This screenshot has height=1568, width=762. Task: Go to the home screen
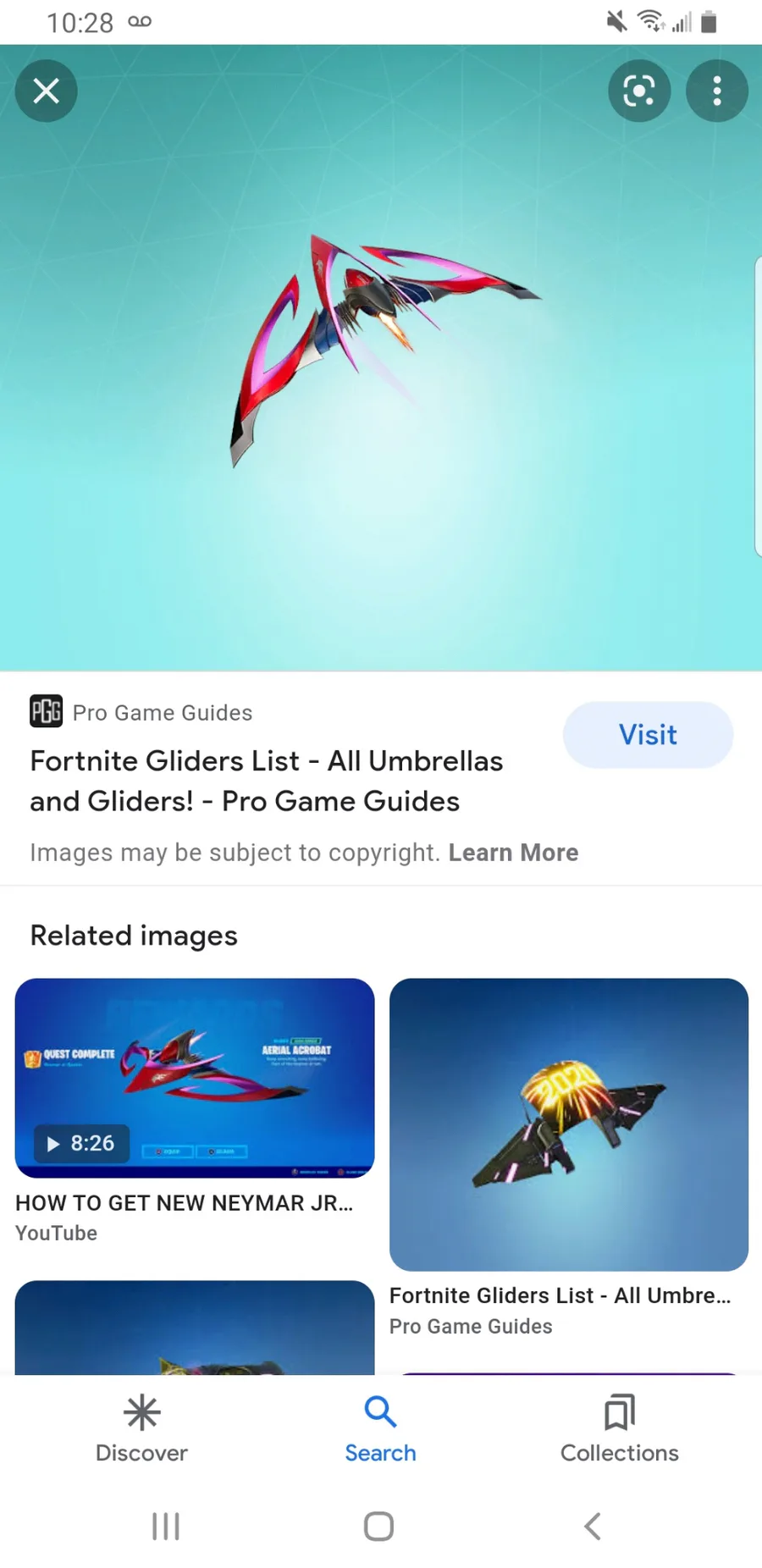tap(378, 1527)
